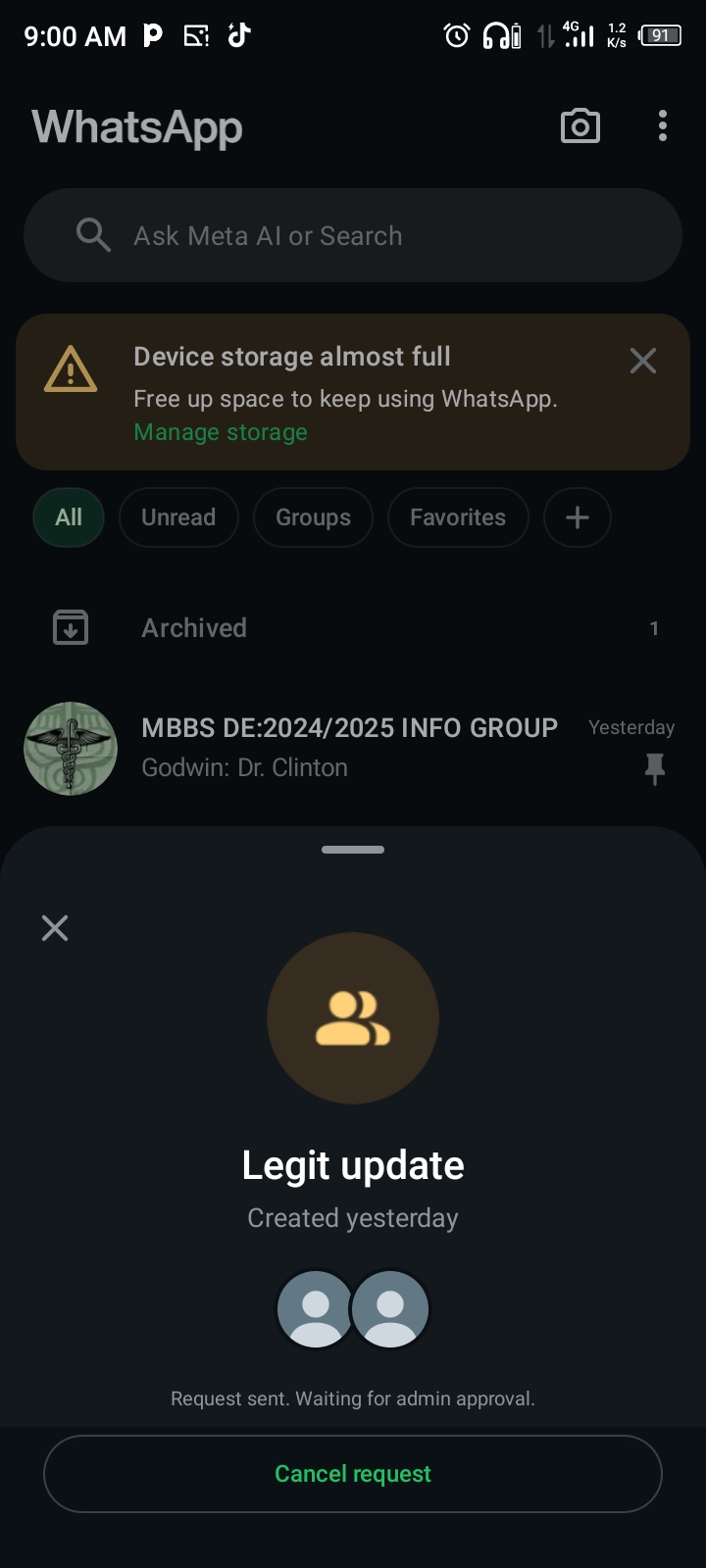
Task: Open the MBBS DE:2024/2025 INFO GROUP chat
Action: [x=349, y=748]
